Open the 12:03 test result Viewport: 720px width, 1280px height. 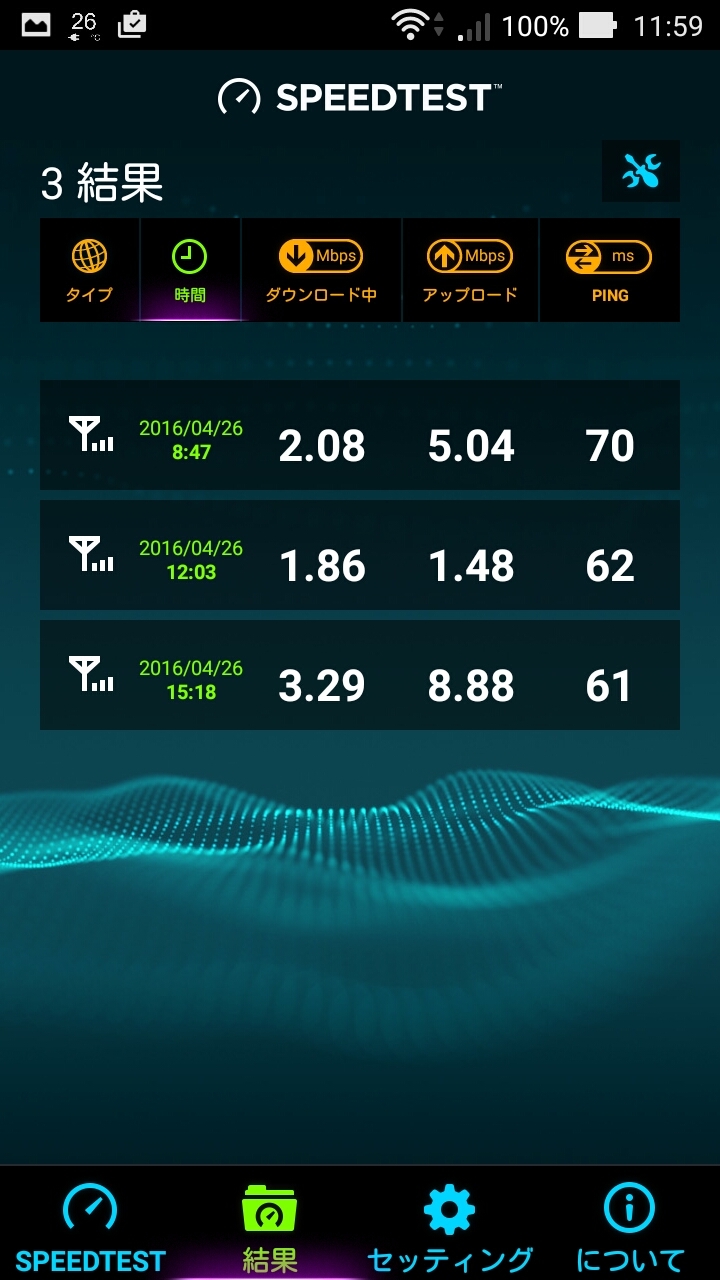pyautogui.click(x=360, y=555)
